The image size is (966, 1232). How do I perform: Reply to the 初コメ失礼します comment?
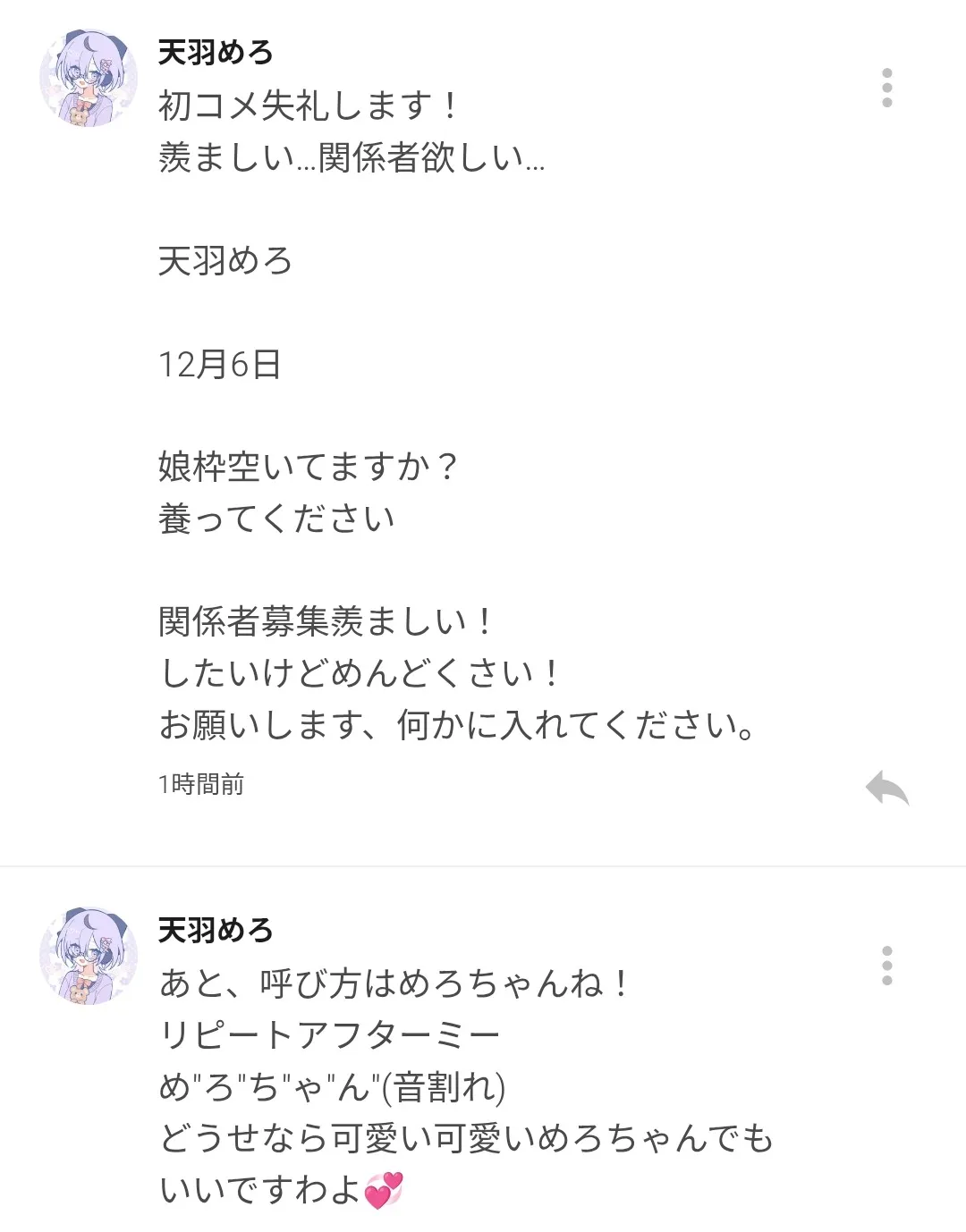[x=886, y=788]
